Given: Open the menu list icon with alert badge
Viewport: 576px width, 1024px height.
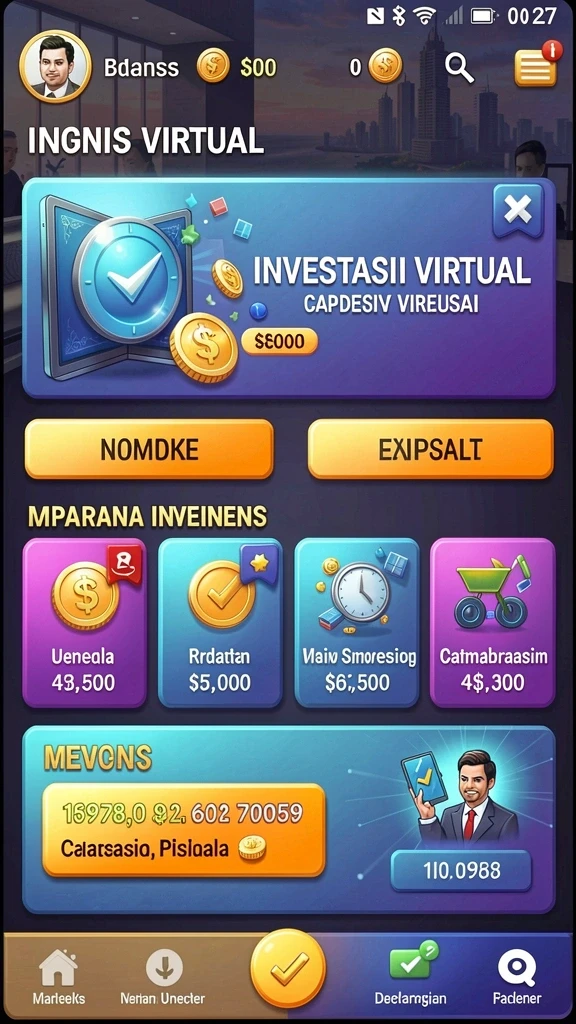Looking at the screenshot, I should [x=537, y=65].
